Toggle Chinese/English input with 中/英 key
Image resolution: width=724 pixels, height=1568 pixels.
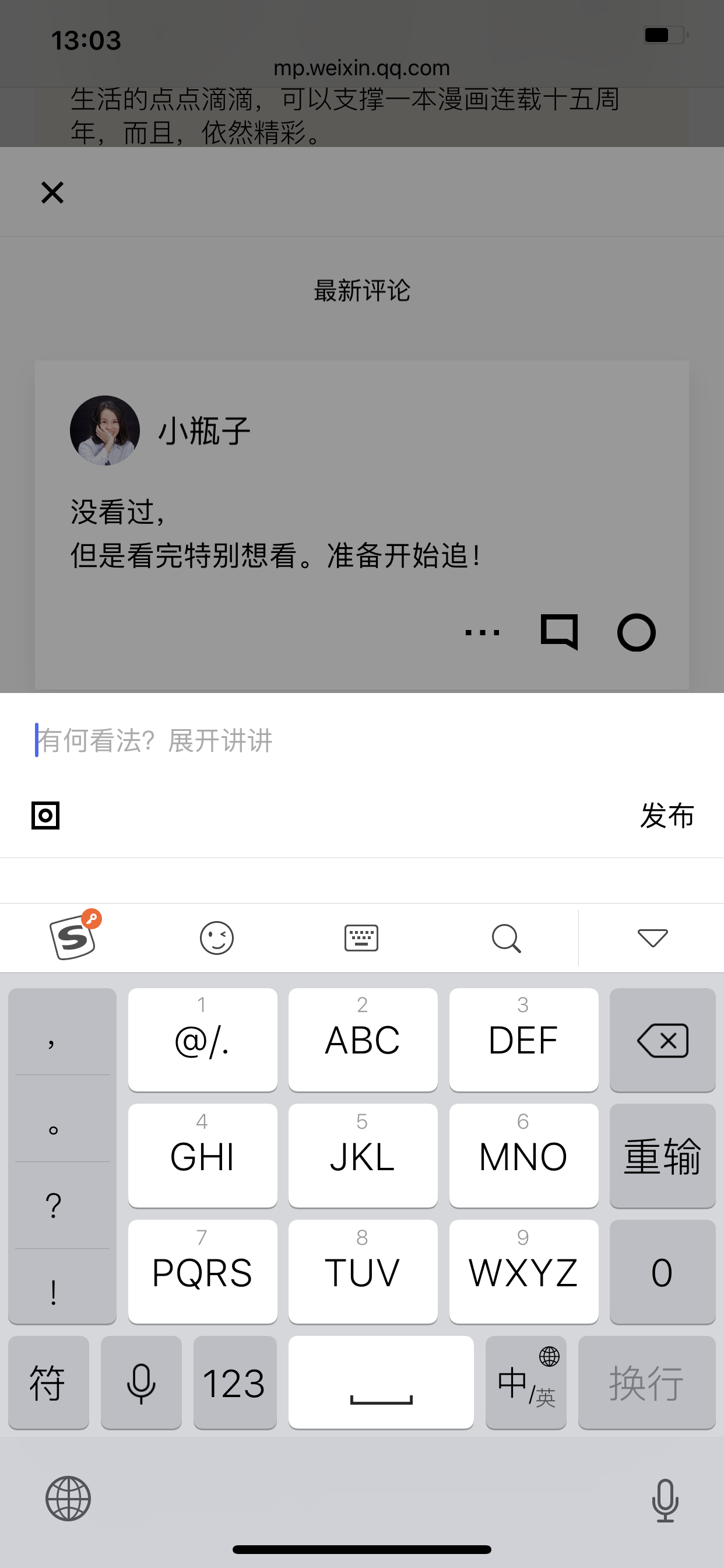pos(526,1382)
